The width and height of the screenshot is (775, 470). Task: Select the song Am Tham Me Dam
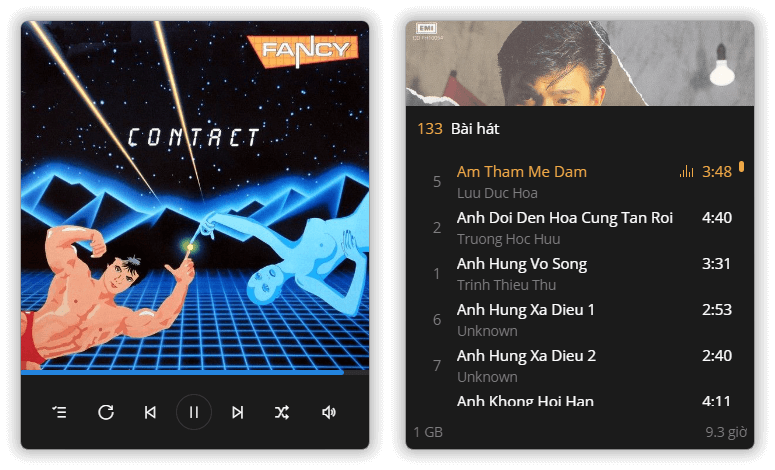tap(522, 172)
